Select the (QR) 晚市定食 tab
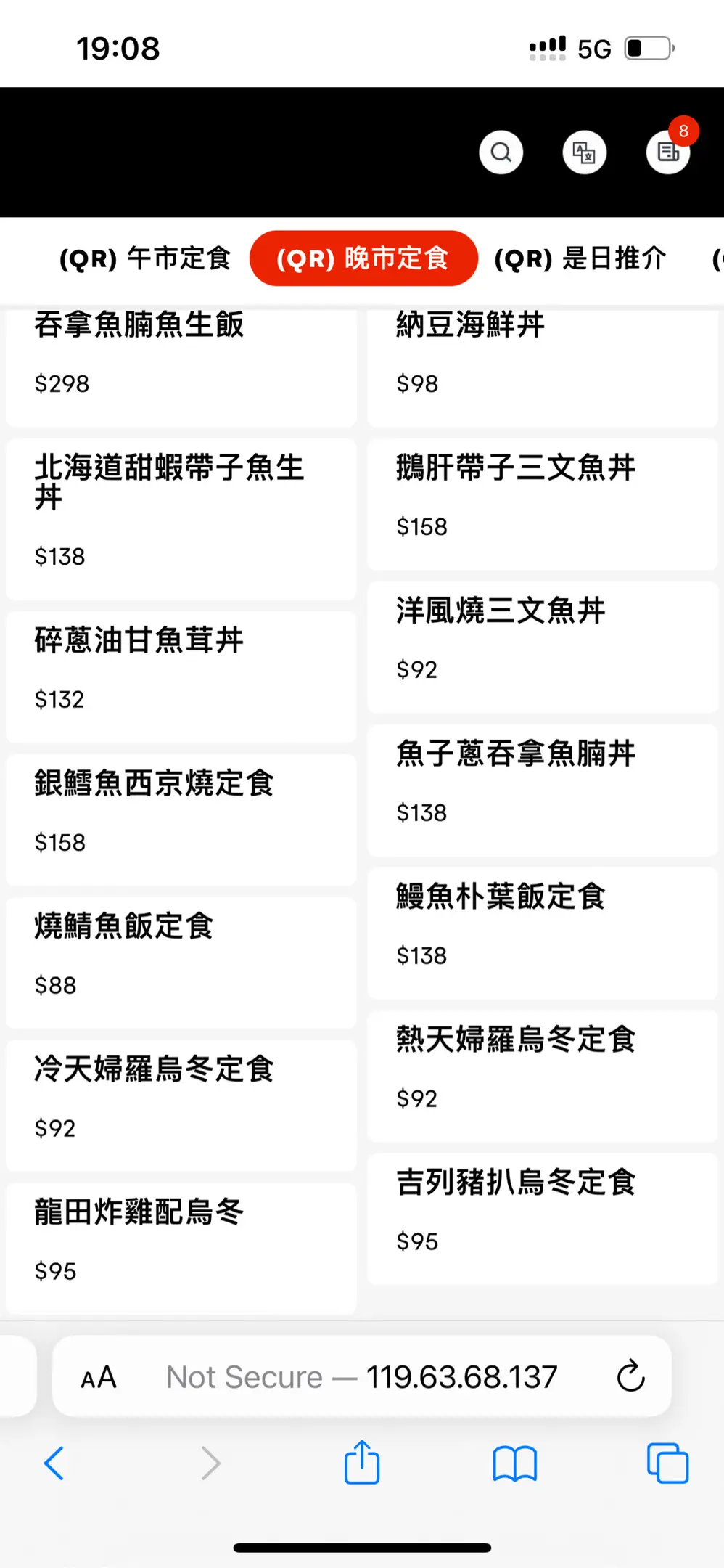Screen dimensions: 724x1568 coord(363,258)
